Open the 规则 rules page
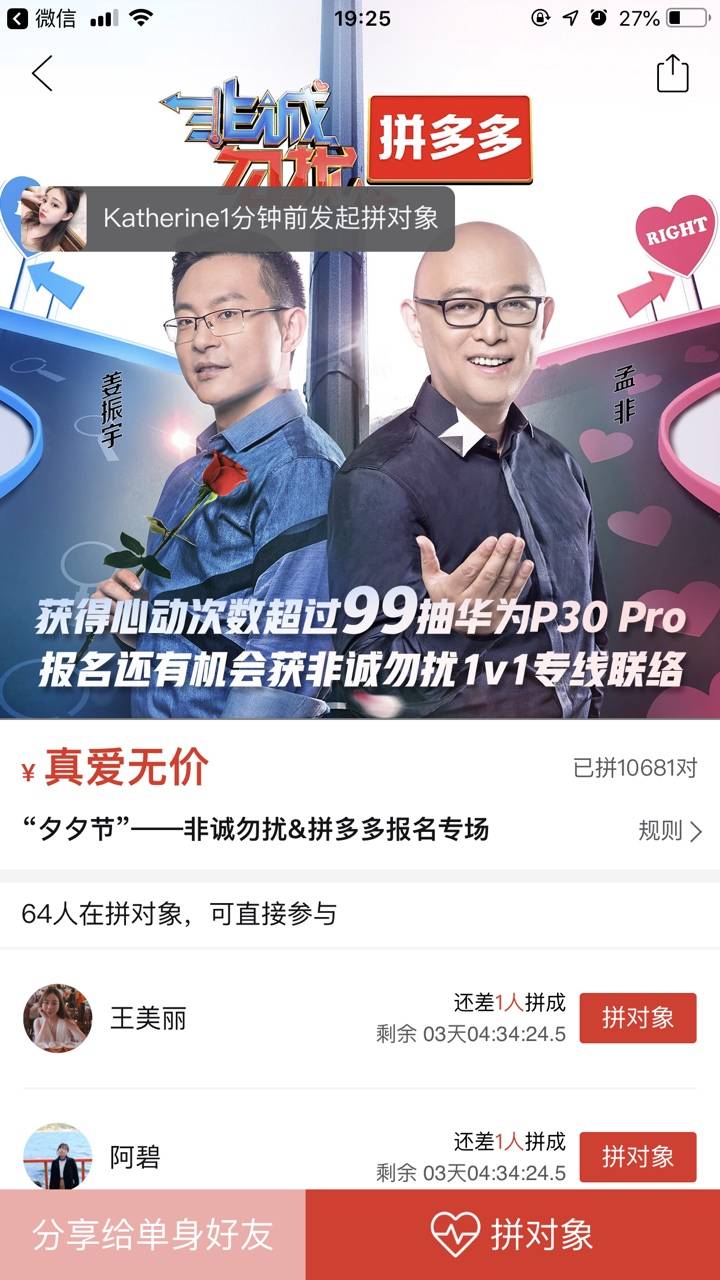The image size is (720, 1280). (670, 830)
